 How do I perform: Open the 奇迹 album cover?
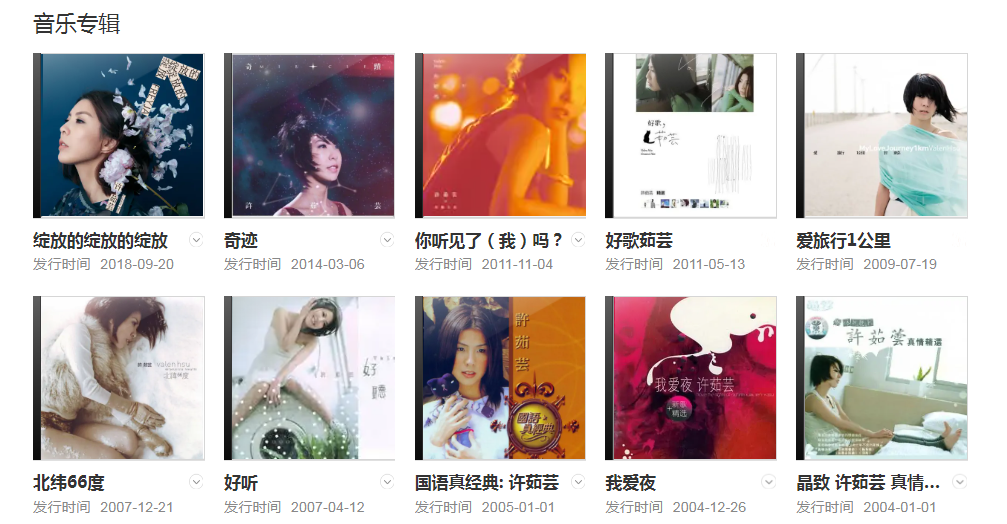[309, 136]
